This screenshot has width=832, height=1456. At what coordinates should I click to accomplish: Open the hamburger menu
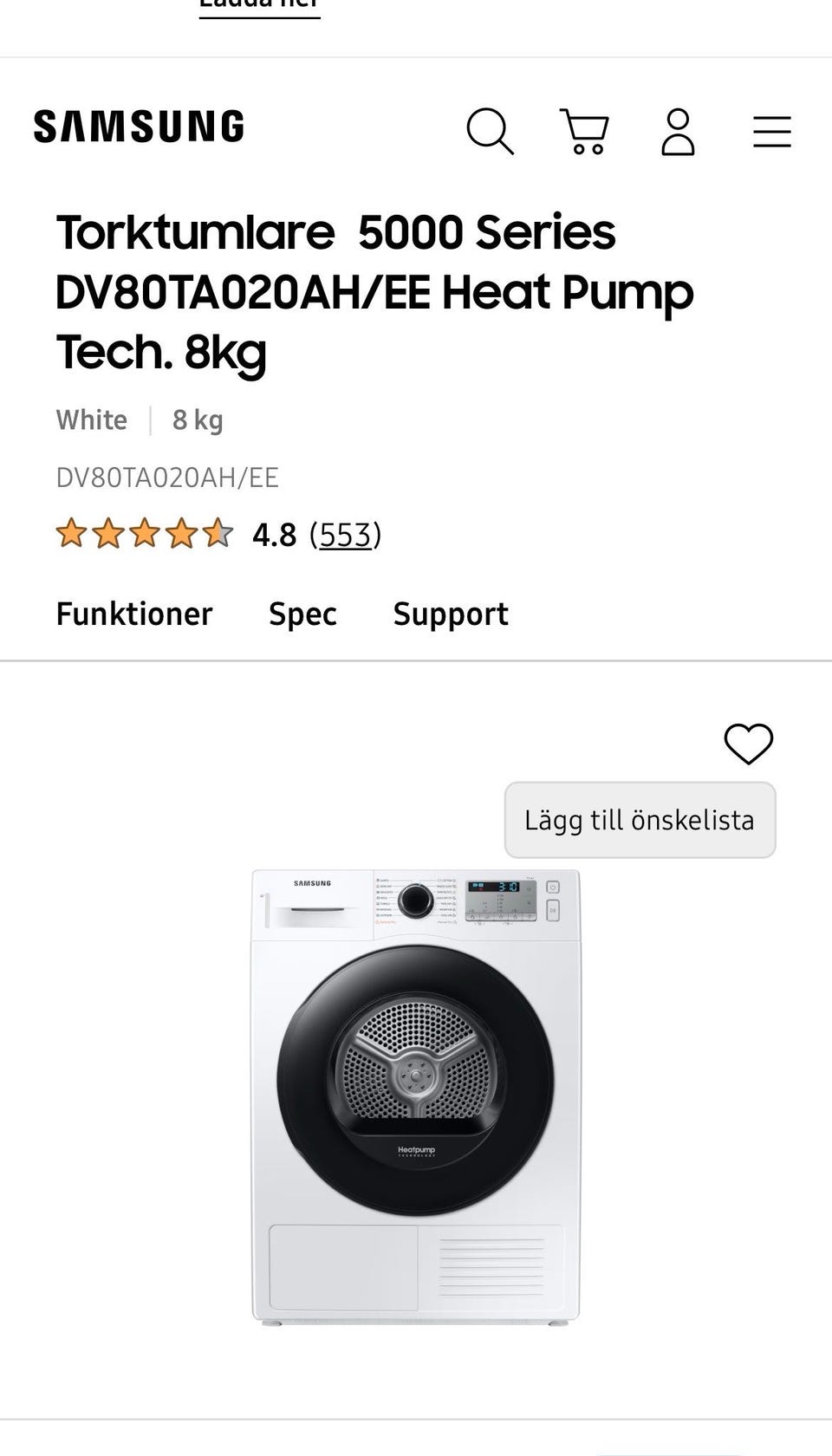[x=771, y=132]
